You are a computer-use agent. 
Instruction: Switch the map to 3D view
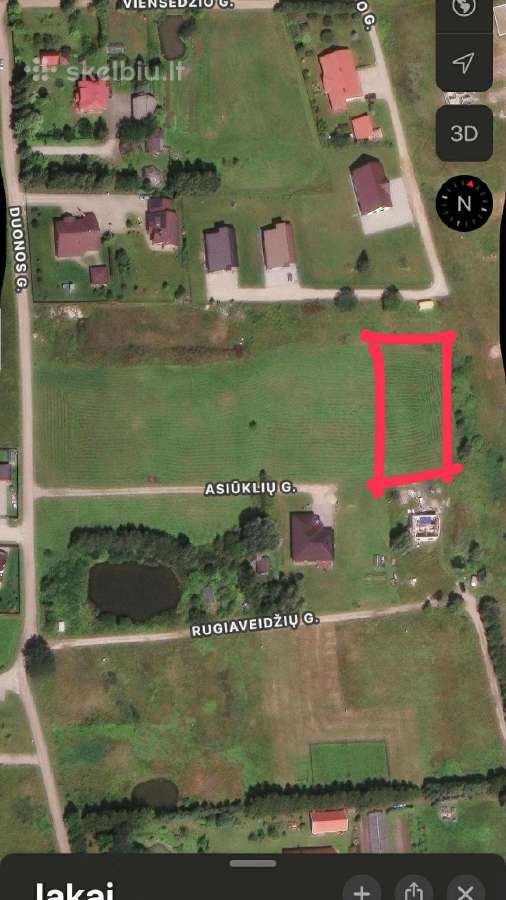pos(464,133)
